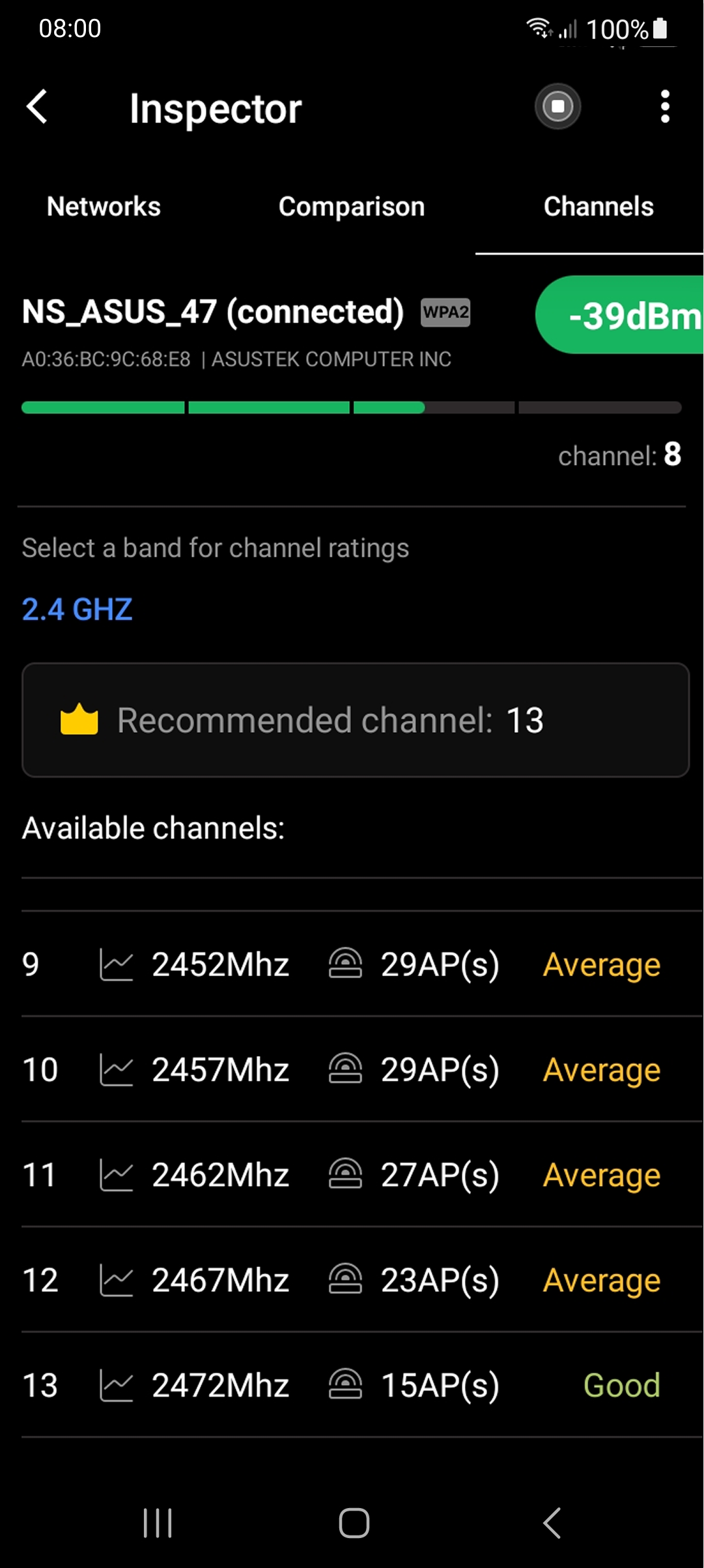Switch to the Comparison tab

point(352,206)
